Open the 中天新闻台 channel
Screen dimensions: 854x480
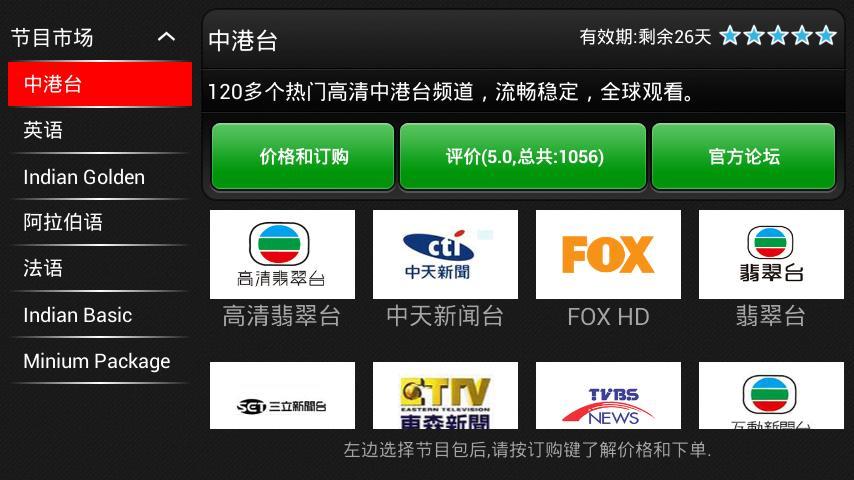445,255
